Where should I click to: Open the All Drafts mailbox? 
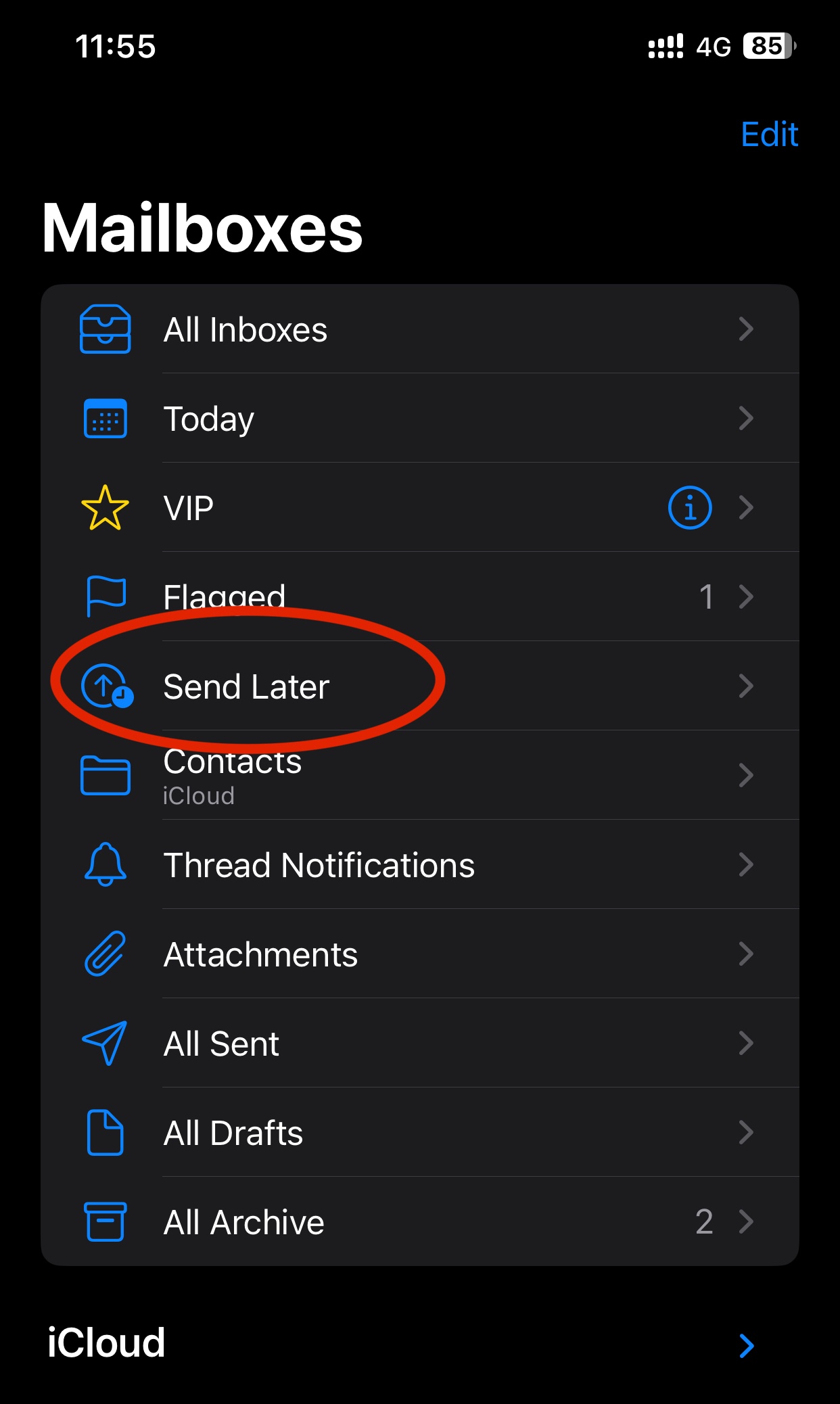pyautogui.click(x=419, y=1133)
